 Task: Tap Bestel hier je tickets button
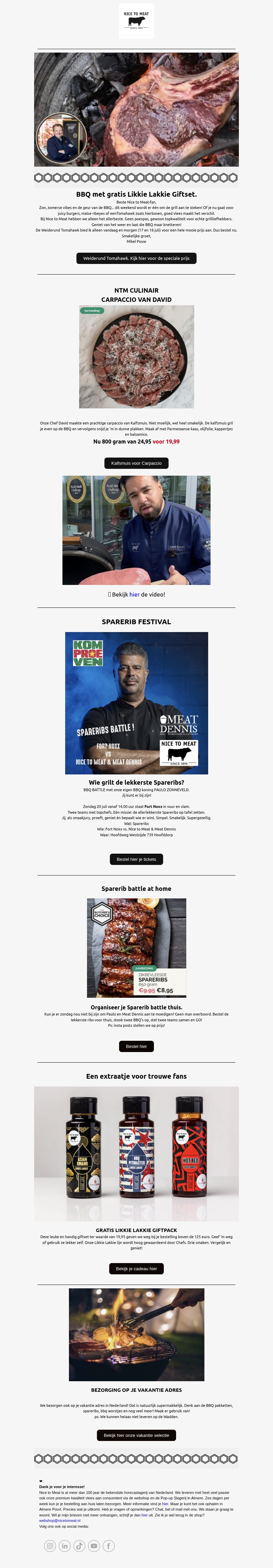click(x=136, y=859)
